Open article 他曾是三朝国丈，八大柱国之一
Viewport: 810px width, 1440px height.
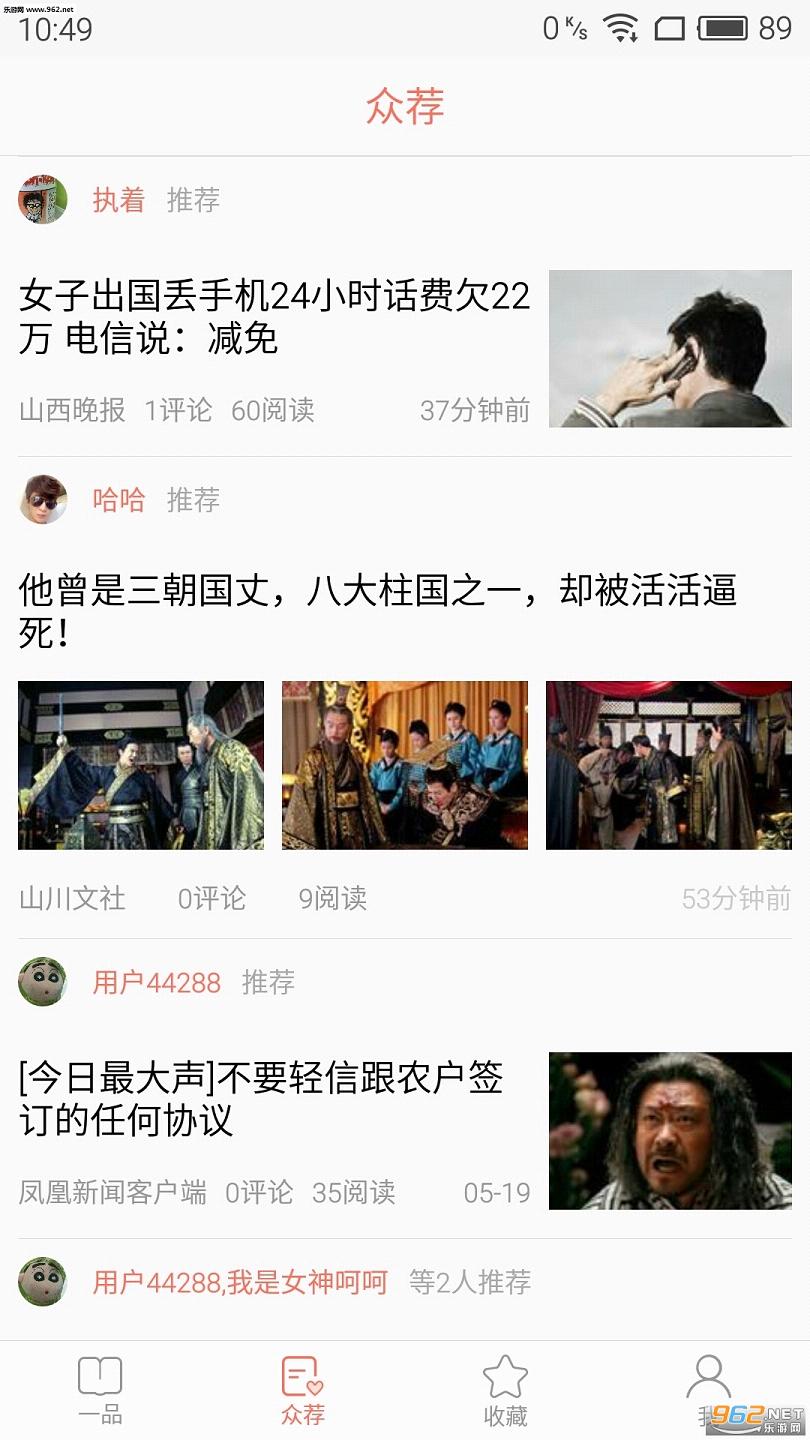click(378, 610)
